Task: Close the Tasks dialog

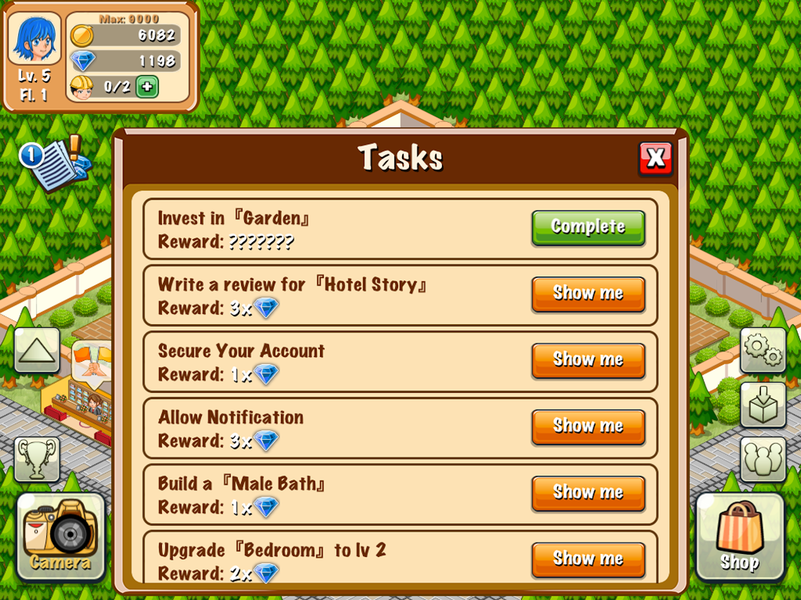Action: point(655,158)
